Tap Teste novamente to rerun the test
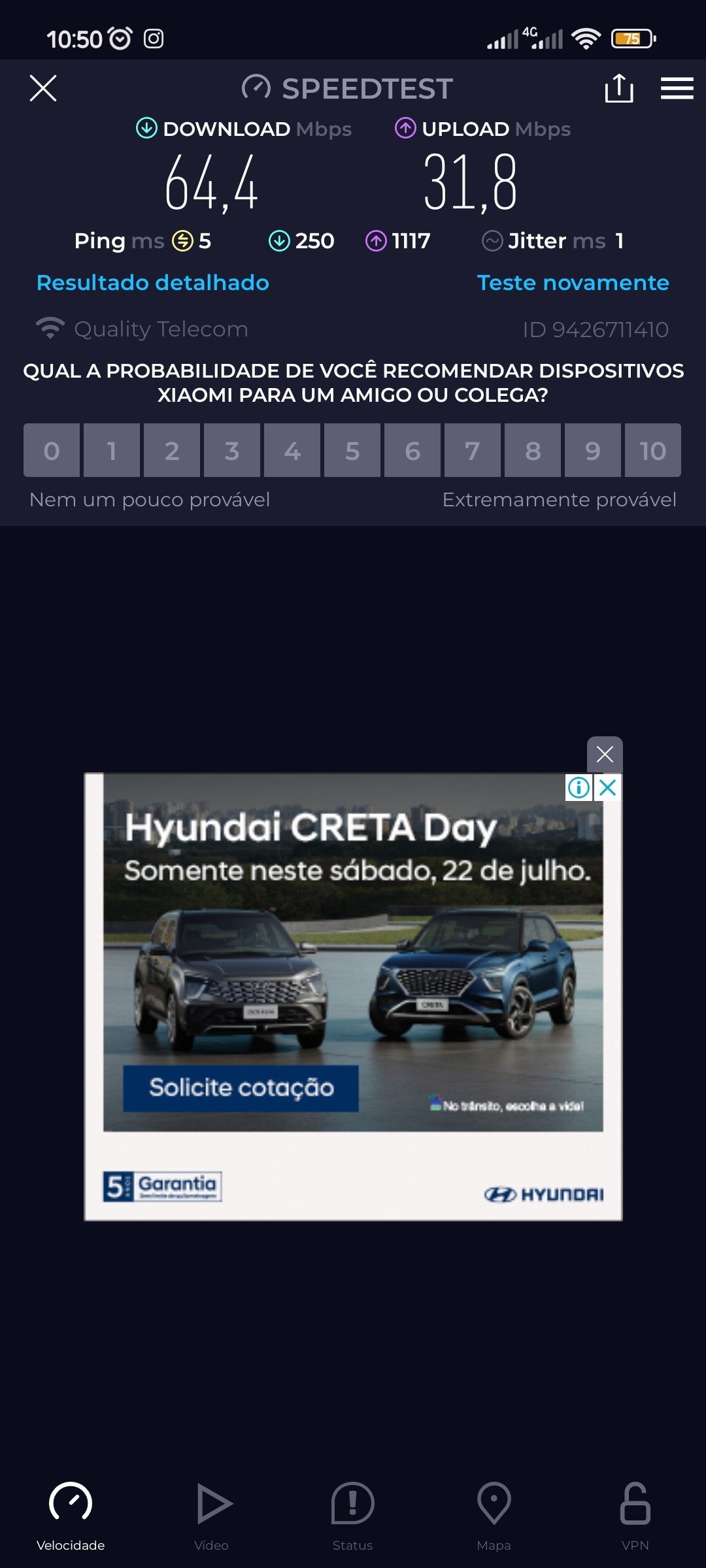Image resolution: width=706 pixels, height=1568 pixels. coord(573,283)
